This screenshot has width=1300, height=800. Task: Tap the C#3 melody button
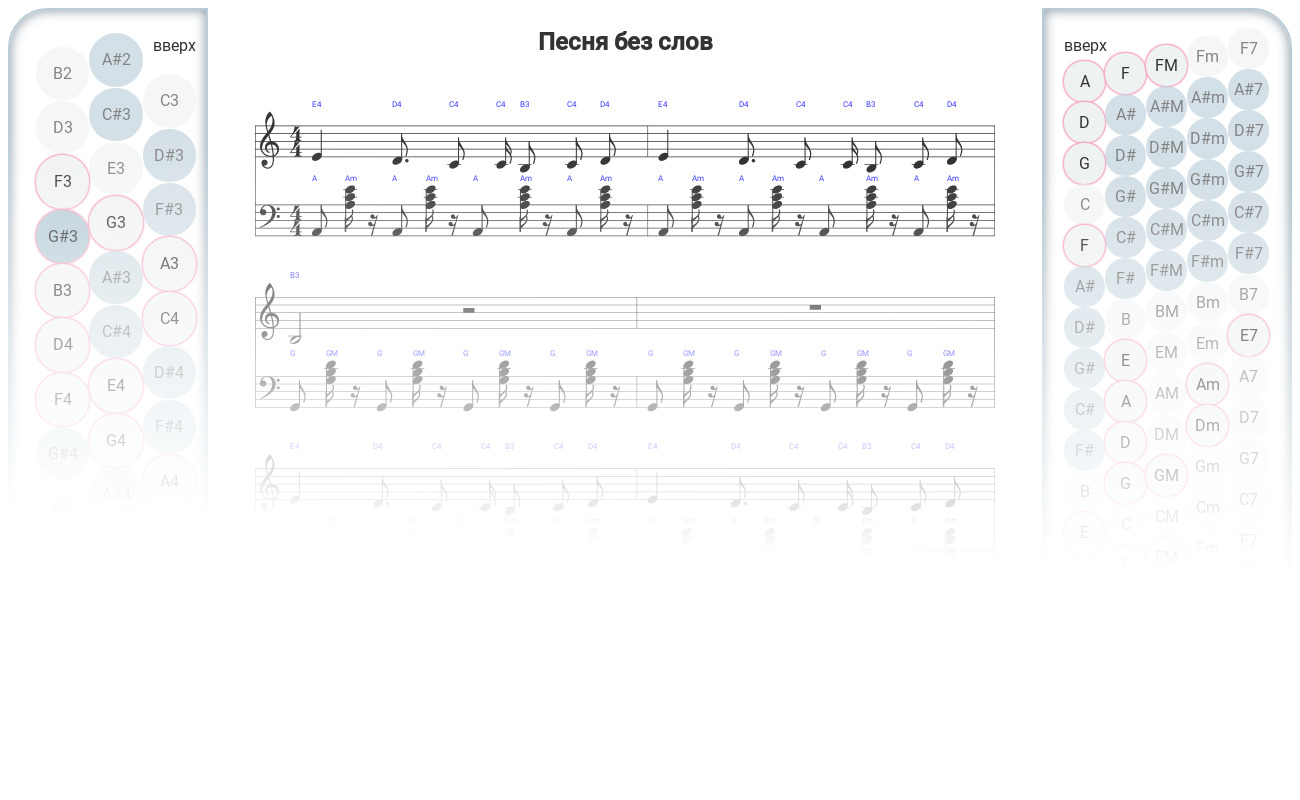pos(116,114)
